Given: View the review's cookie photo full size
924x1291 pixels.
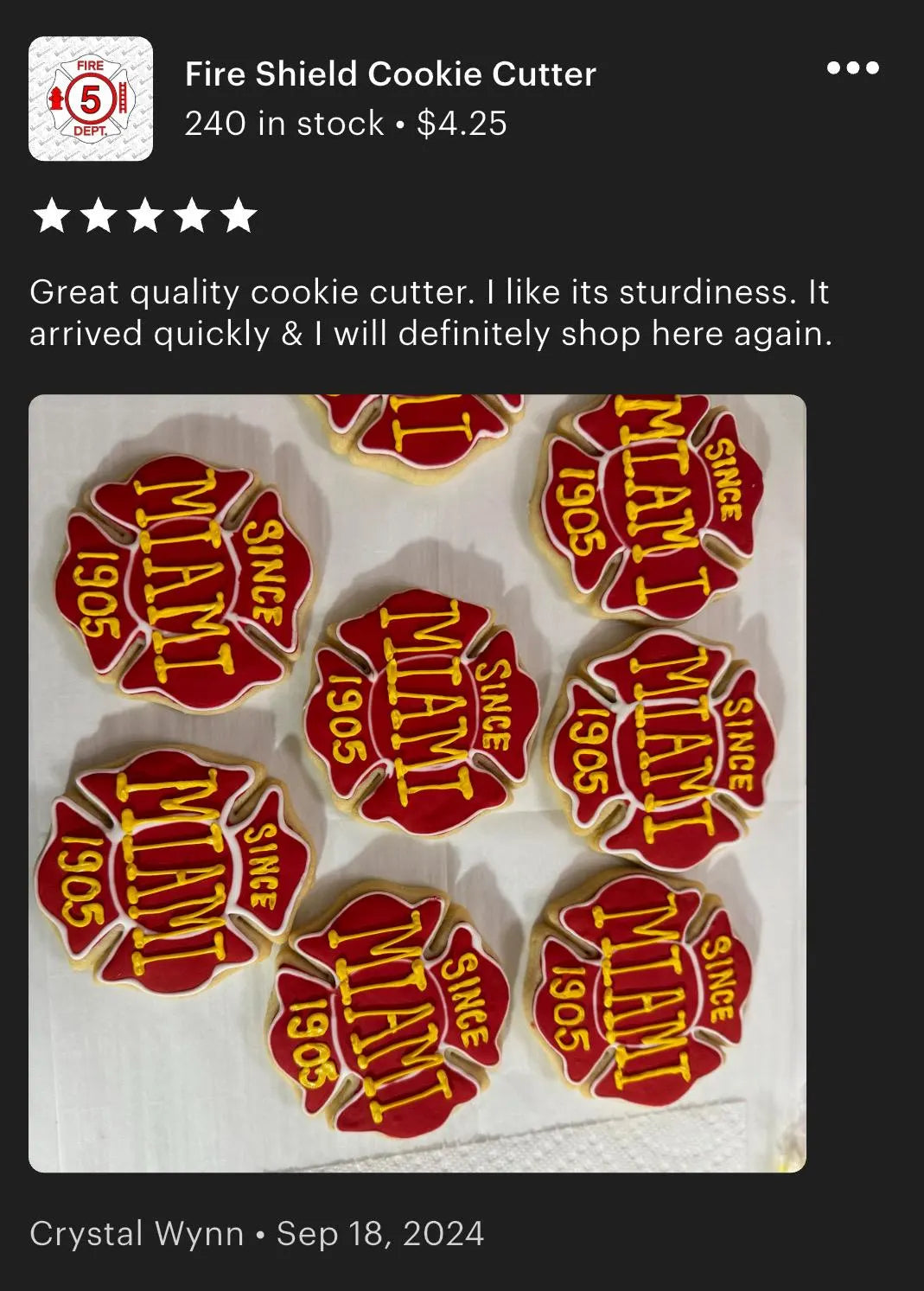Looking at the screenshot, I should pyautogui.click(x=417, y=783).
